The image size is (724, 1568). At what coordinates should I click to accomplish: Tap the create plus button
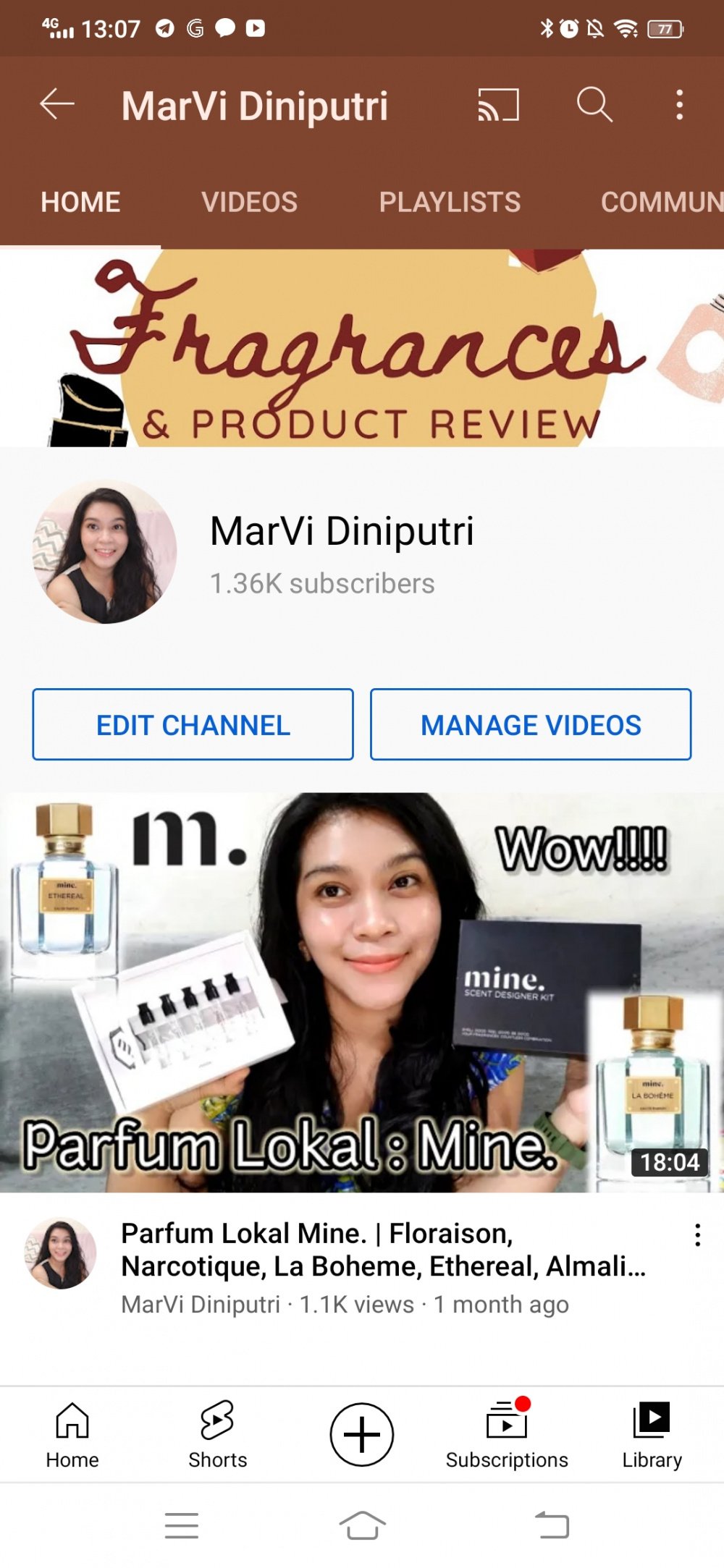362,1434
